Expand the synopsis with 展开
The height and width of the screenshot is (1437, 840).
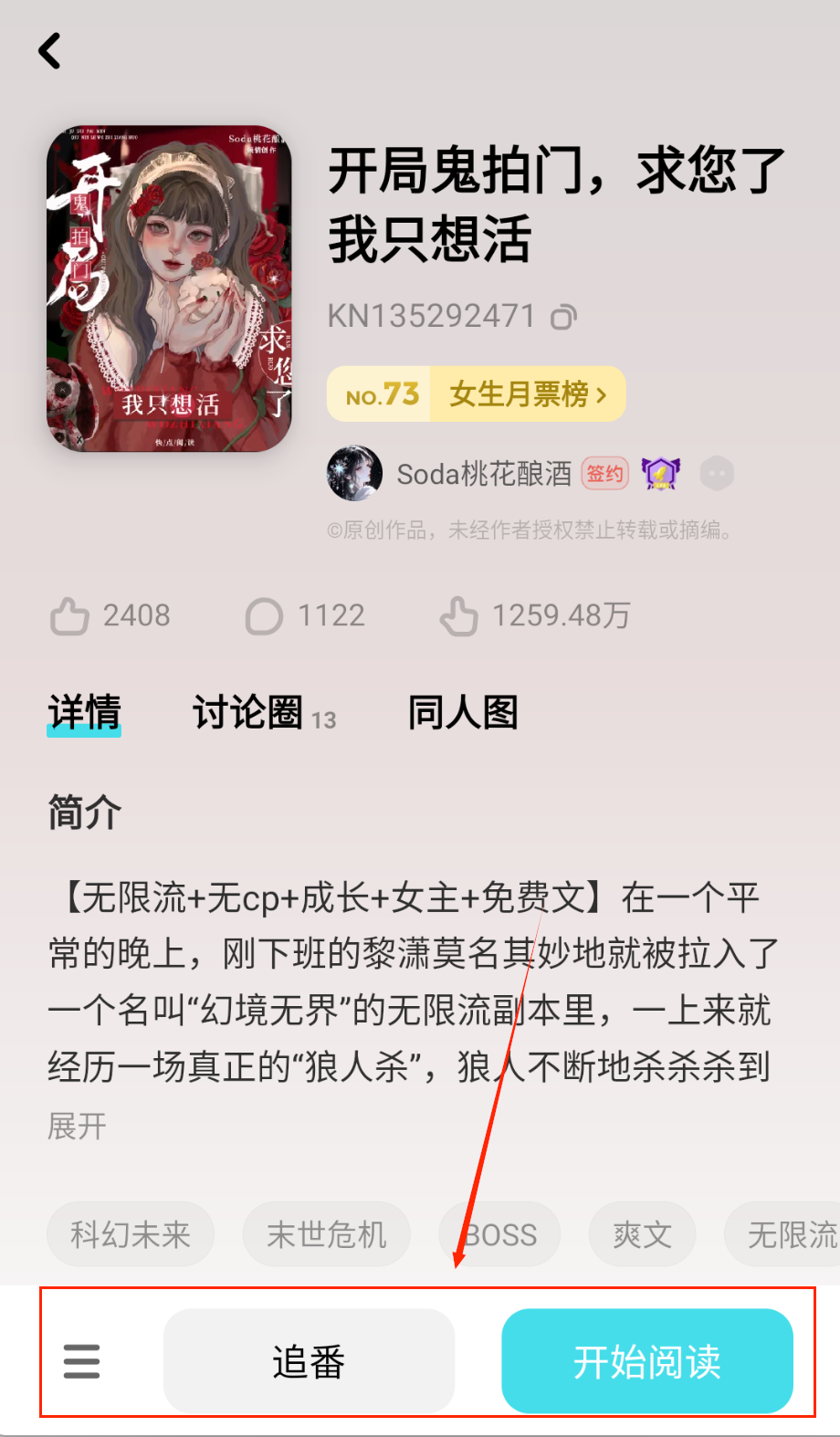click(x=77, y=1126)
